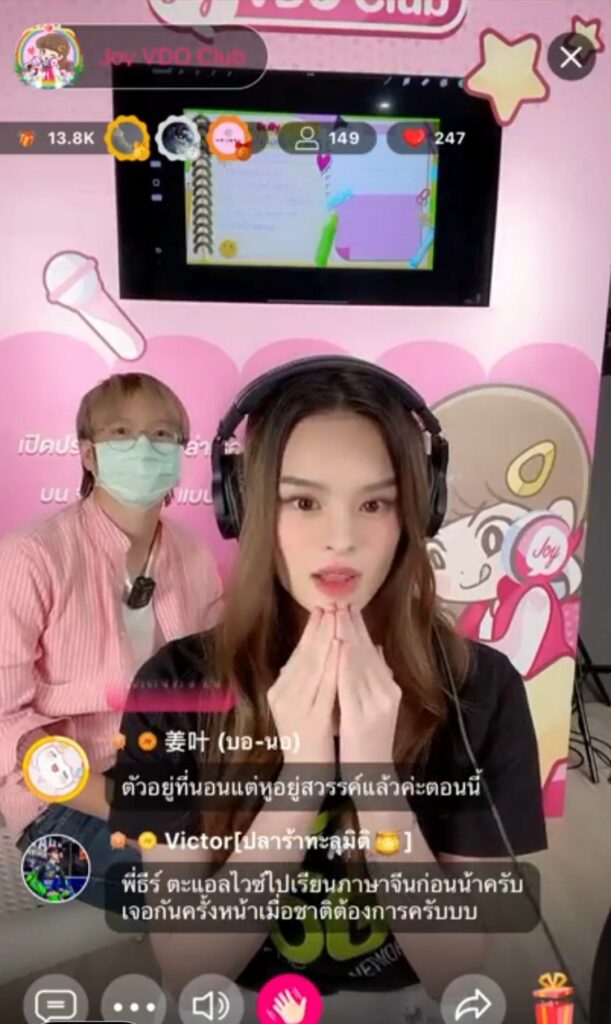
Task: Open 姜叶 commenter avatar
Action: (56, 769)
